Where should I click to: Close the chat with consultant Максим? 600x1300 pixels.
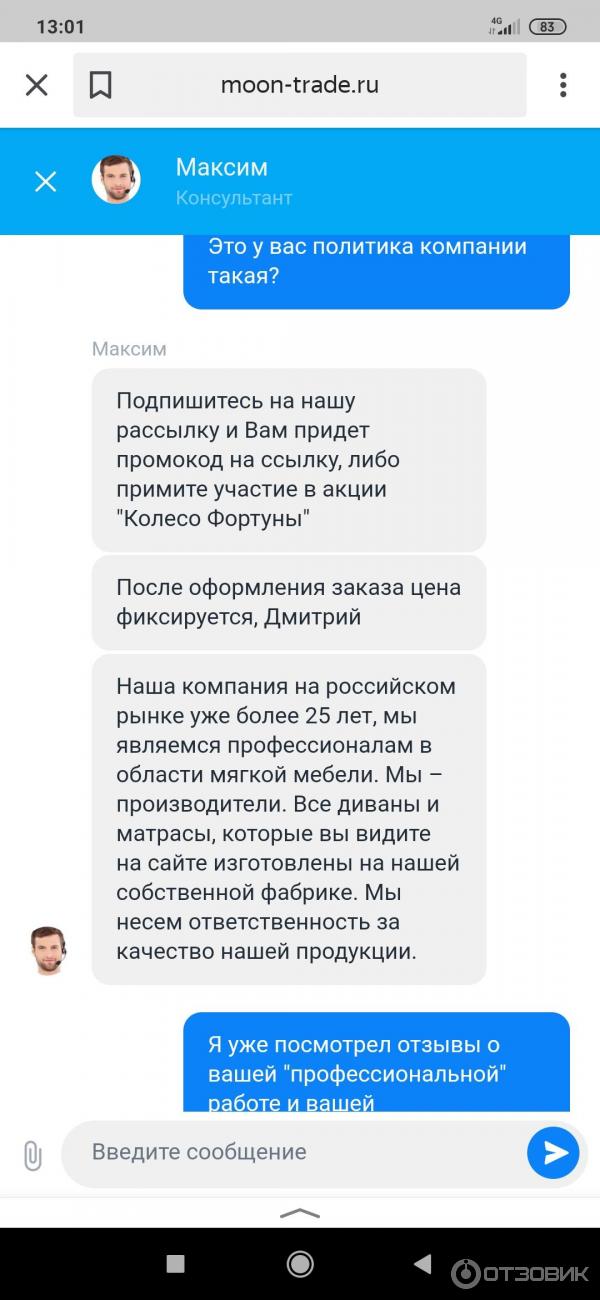(46, 181)
